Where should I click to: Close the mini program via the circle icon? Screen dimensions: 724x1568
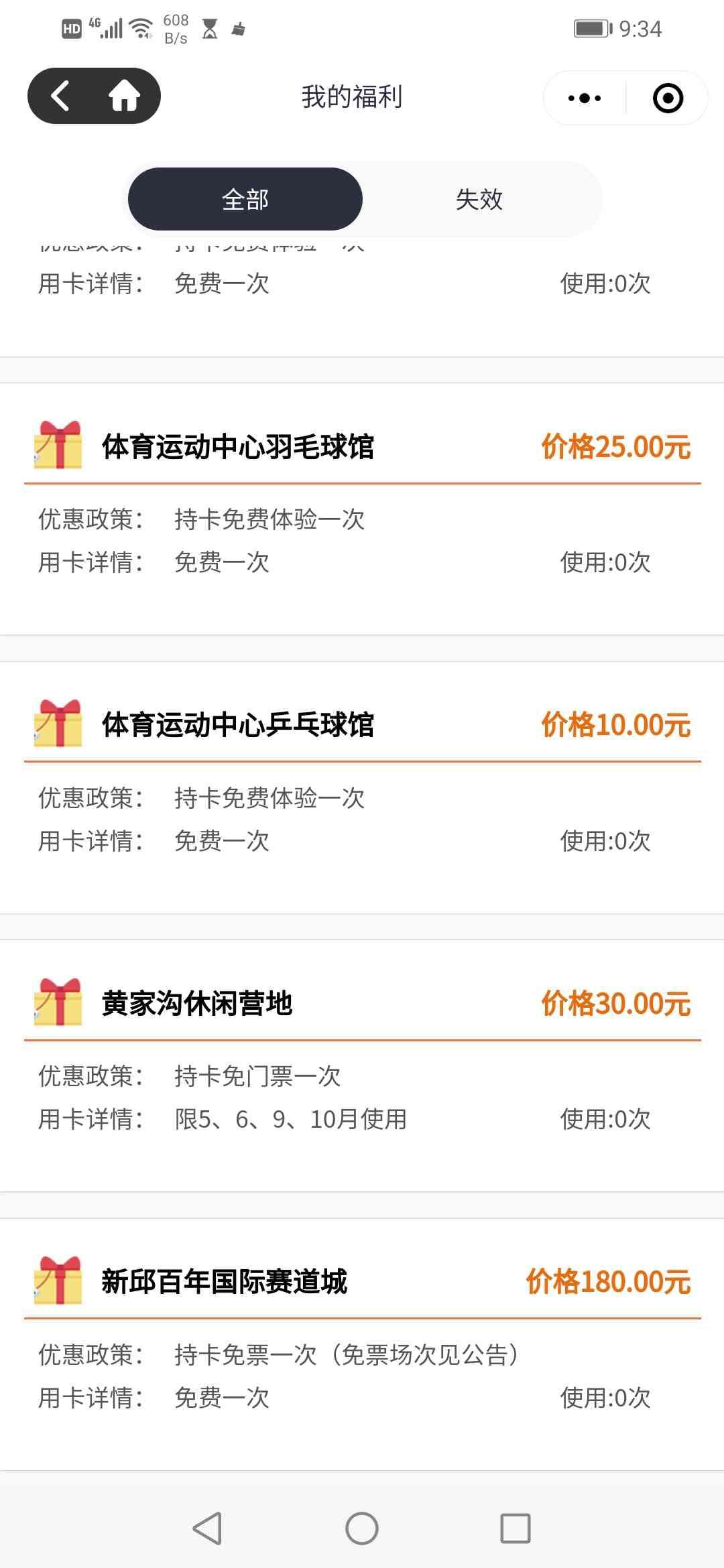pos(668,98)
